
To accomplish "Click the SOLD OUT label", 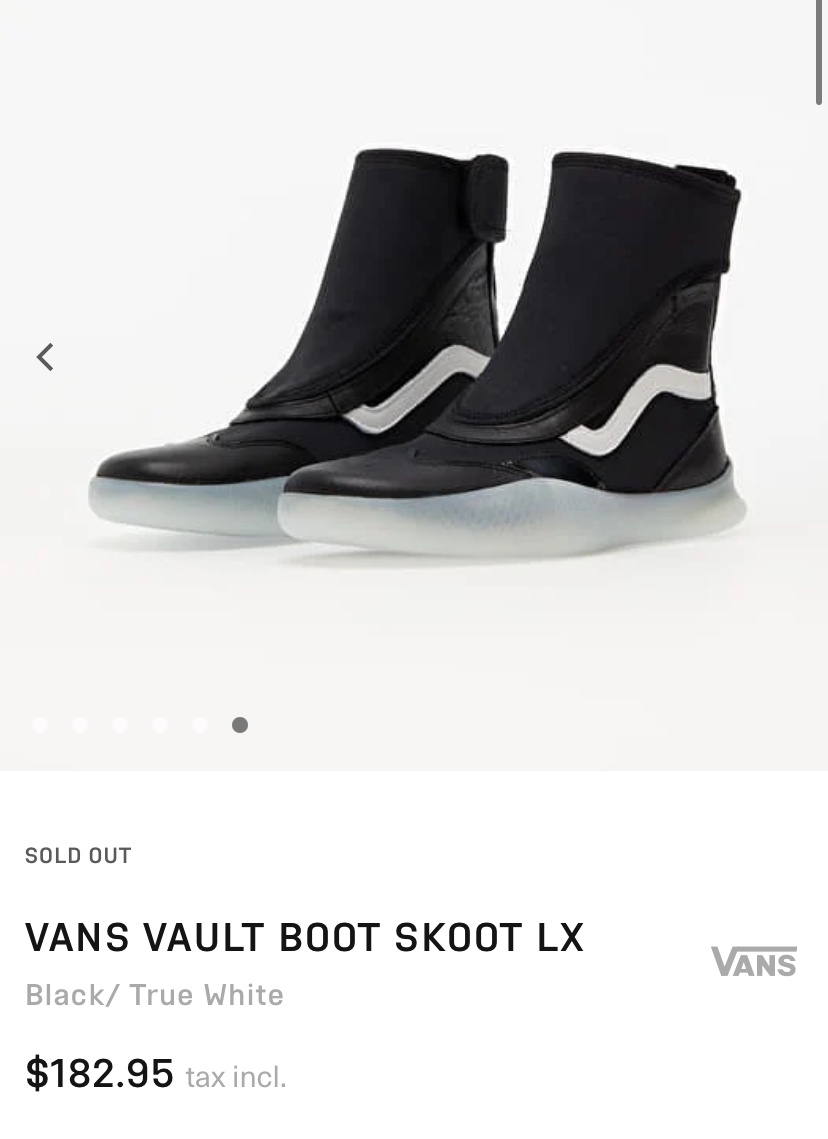I will tap(78, 856).
